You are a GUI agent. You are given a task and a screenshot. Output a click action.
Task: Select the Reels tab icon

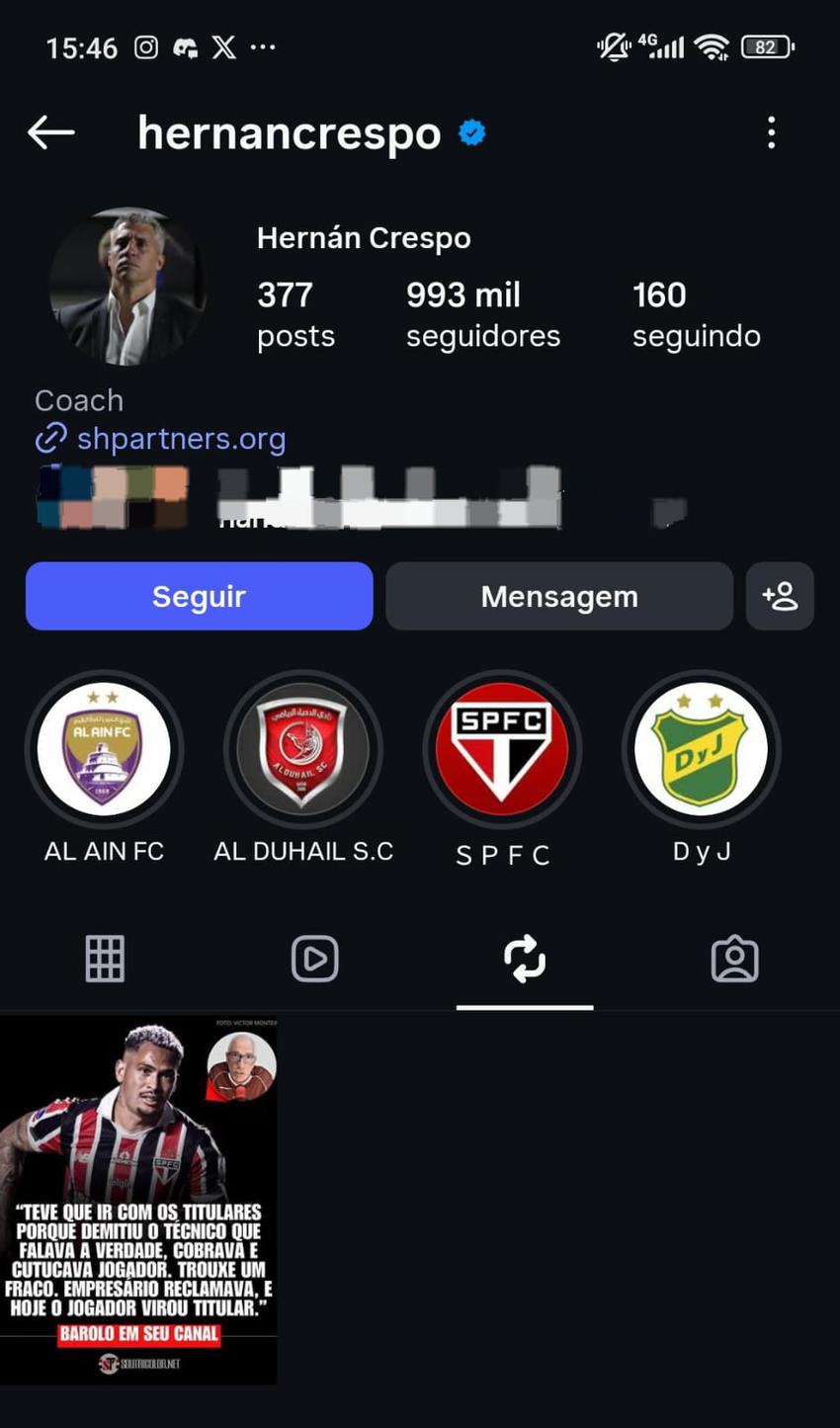pos(314,958)
